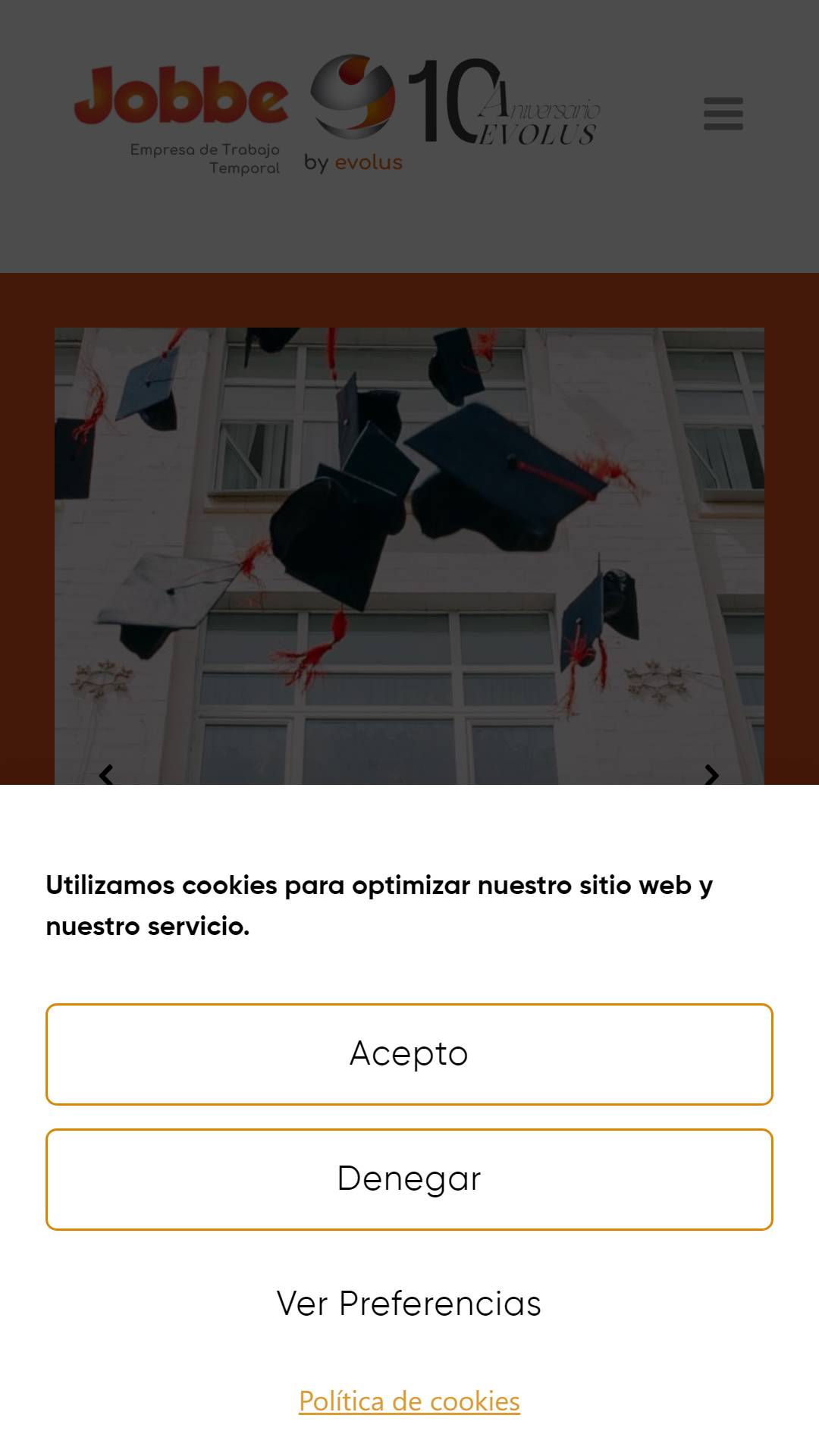Open the Política de cookies link
The height and width of the screenshot is (1456, 819).
pos(409,1401)
